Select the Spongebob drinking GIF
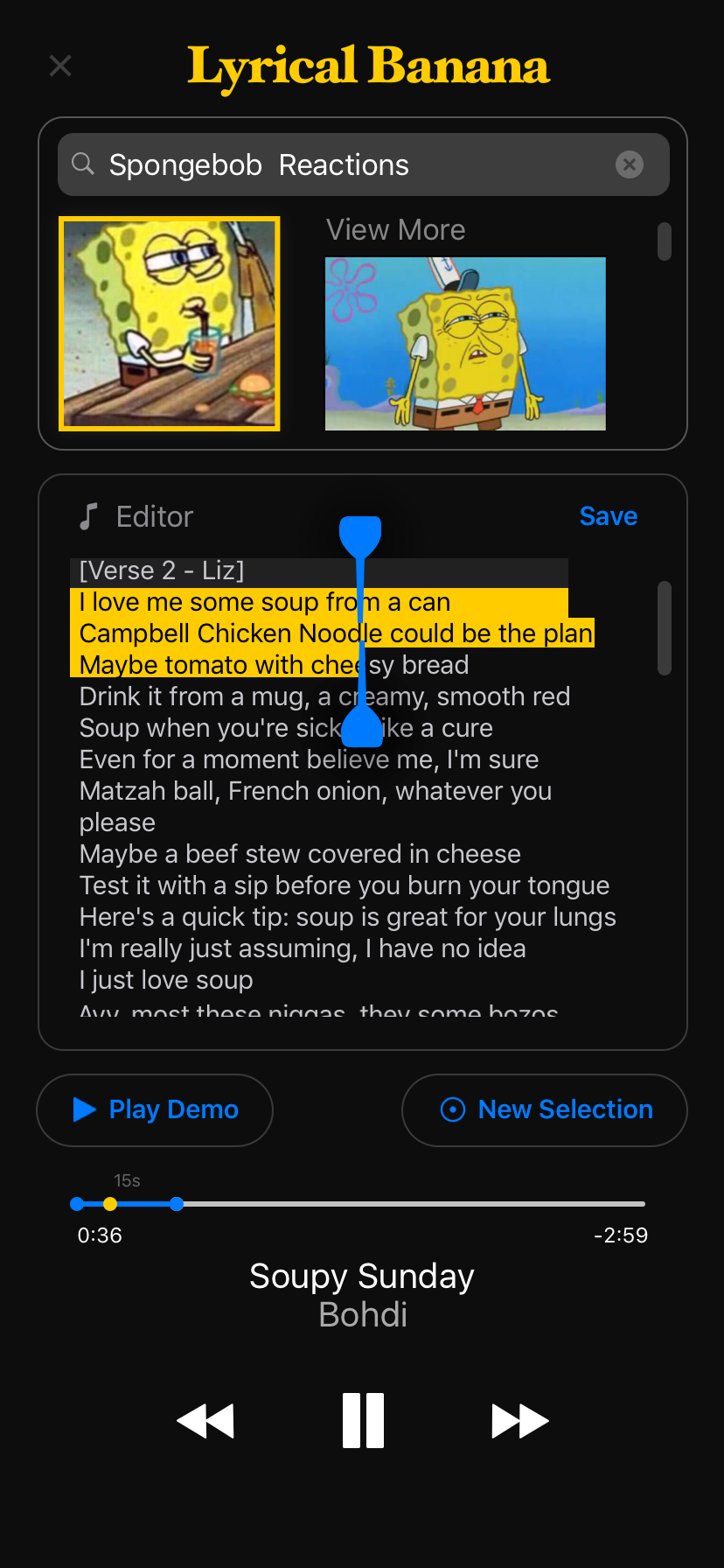 (x=170, y=324)
